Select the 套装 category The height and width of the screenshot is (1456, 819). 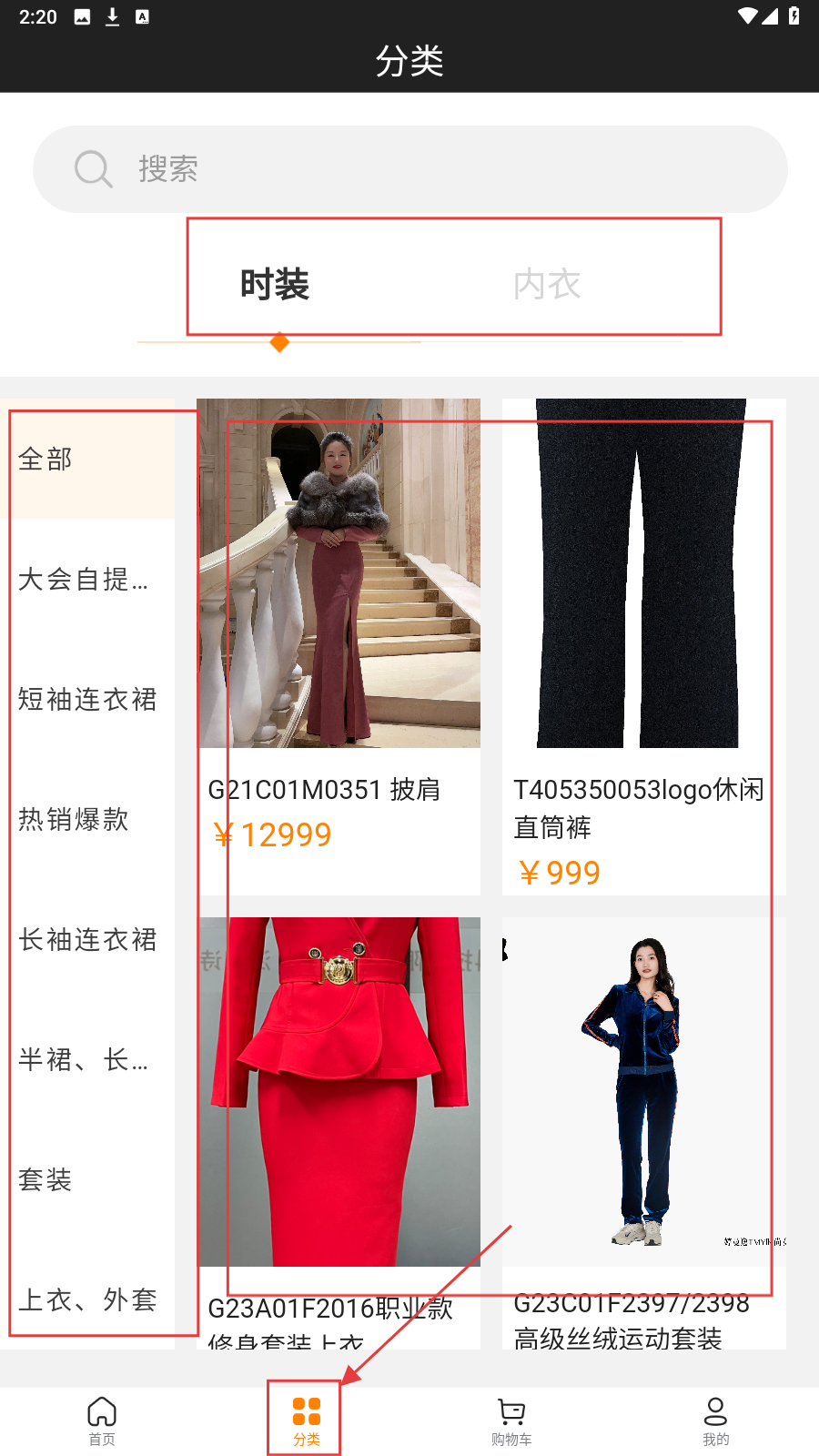(x=88, y=1179)
